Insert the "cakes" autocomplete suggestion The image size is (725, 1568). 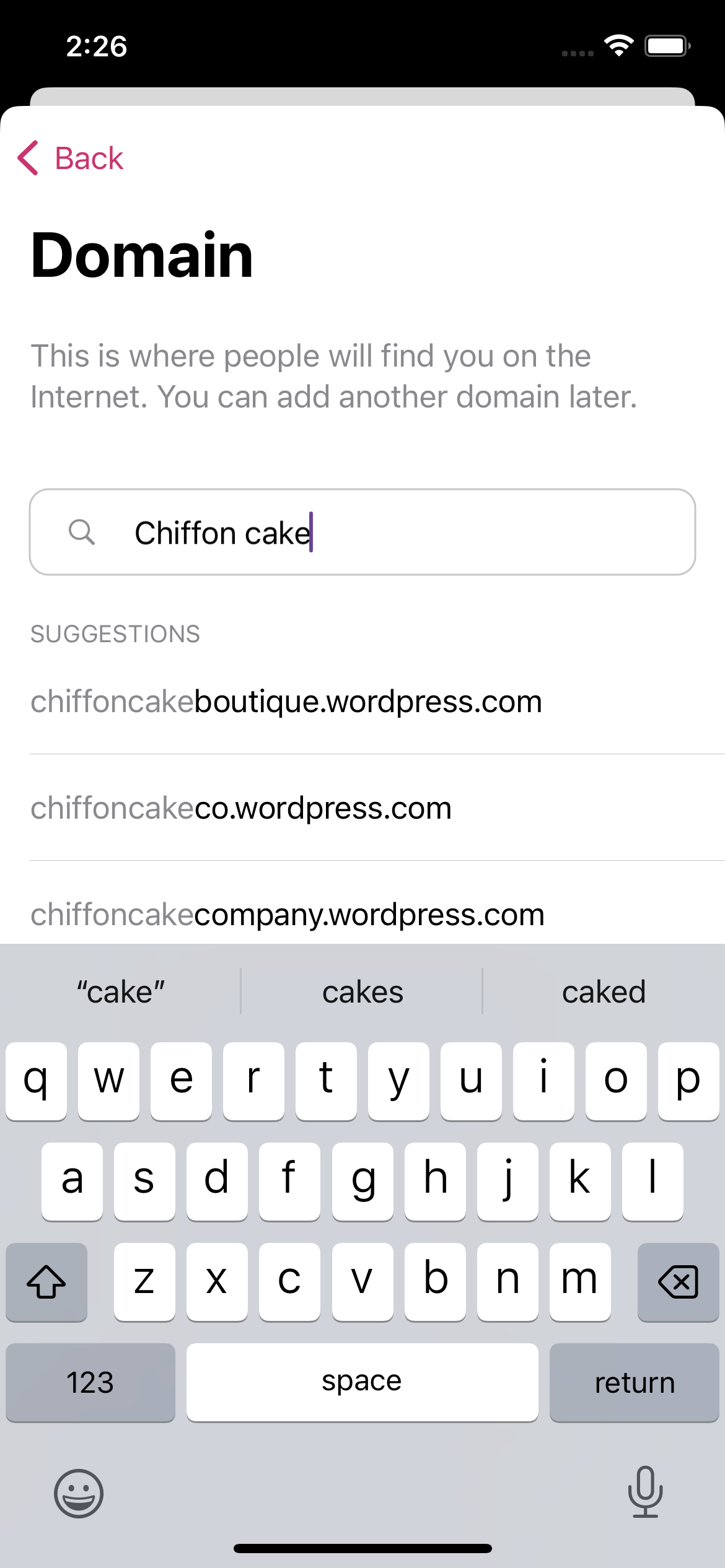click(362, 992)
